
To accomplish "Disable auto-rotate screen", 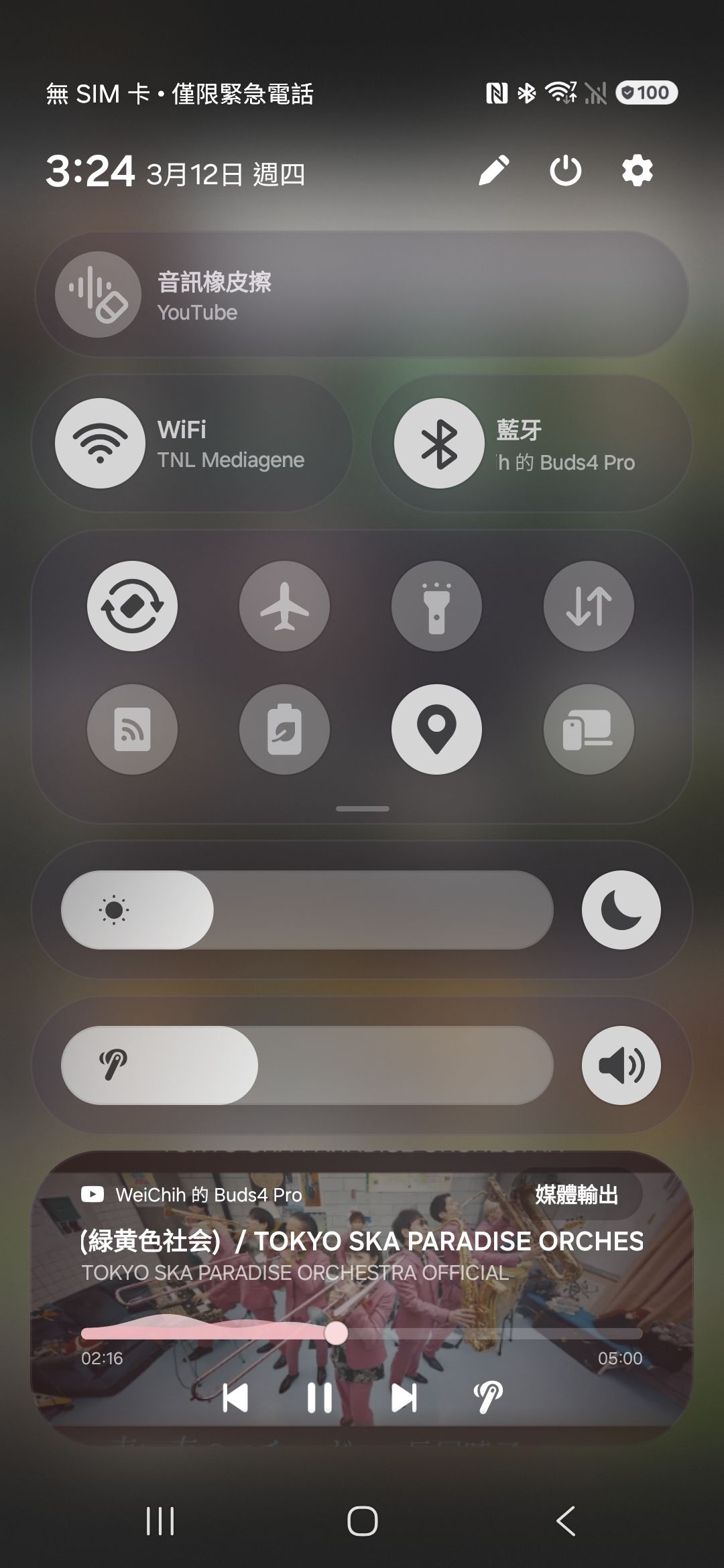I will click(x=132, y=606).
